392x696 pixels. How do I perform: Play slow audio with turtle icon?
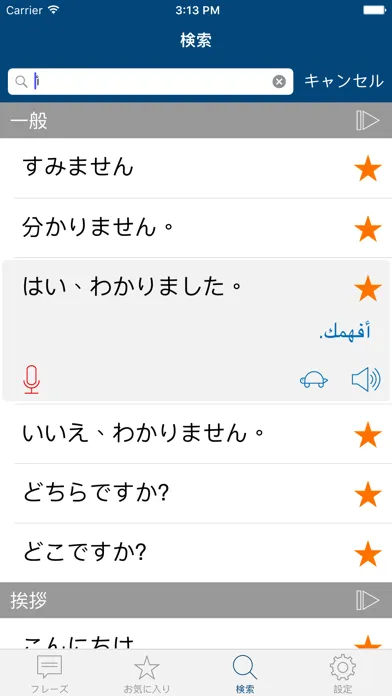coord(314,381)
